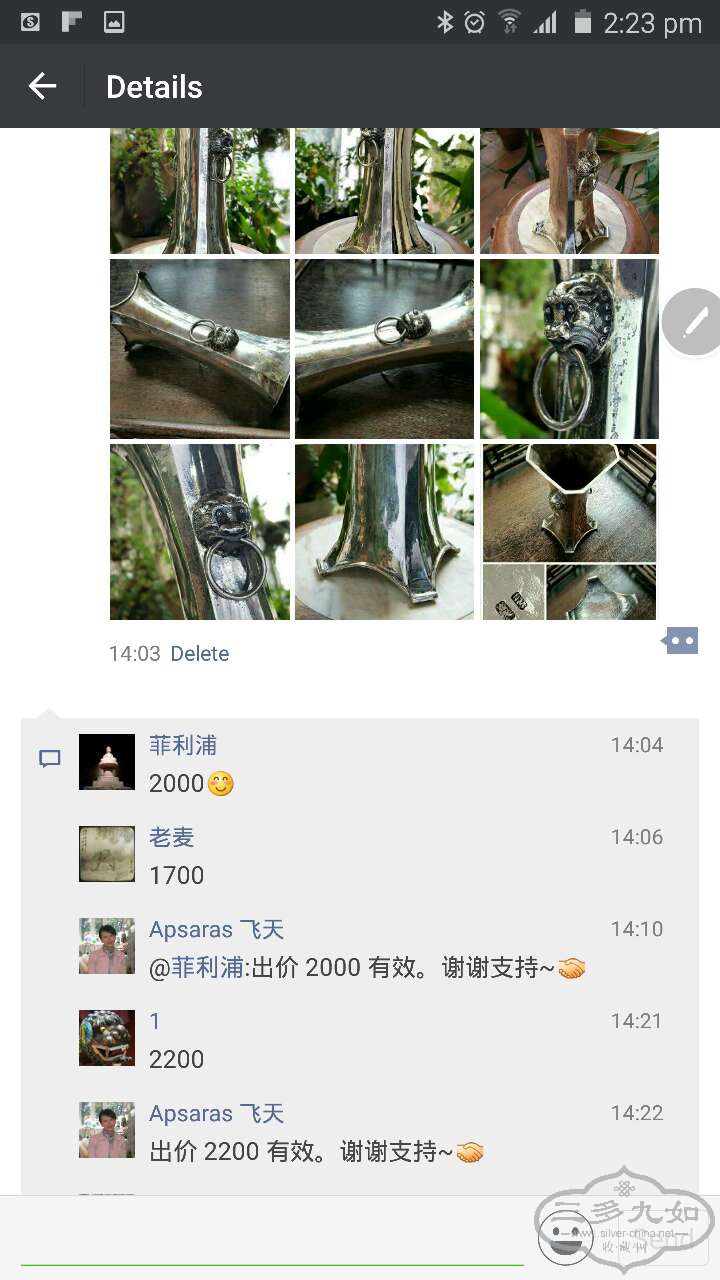Open the avatar of commenter 菲利浦
Viewport: 720px width, 1280px height.
[x=107, y=762]
